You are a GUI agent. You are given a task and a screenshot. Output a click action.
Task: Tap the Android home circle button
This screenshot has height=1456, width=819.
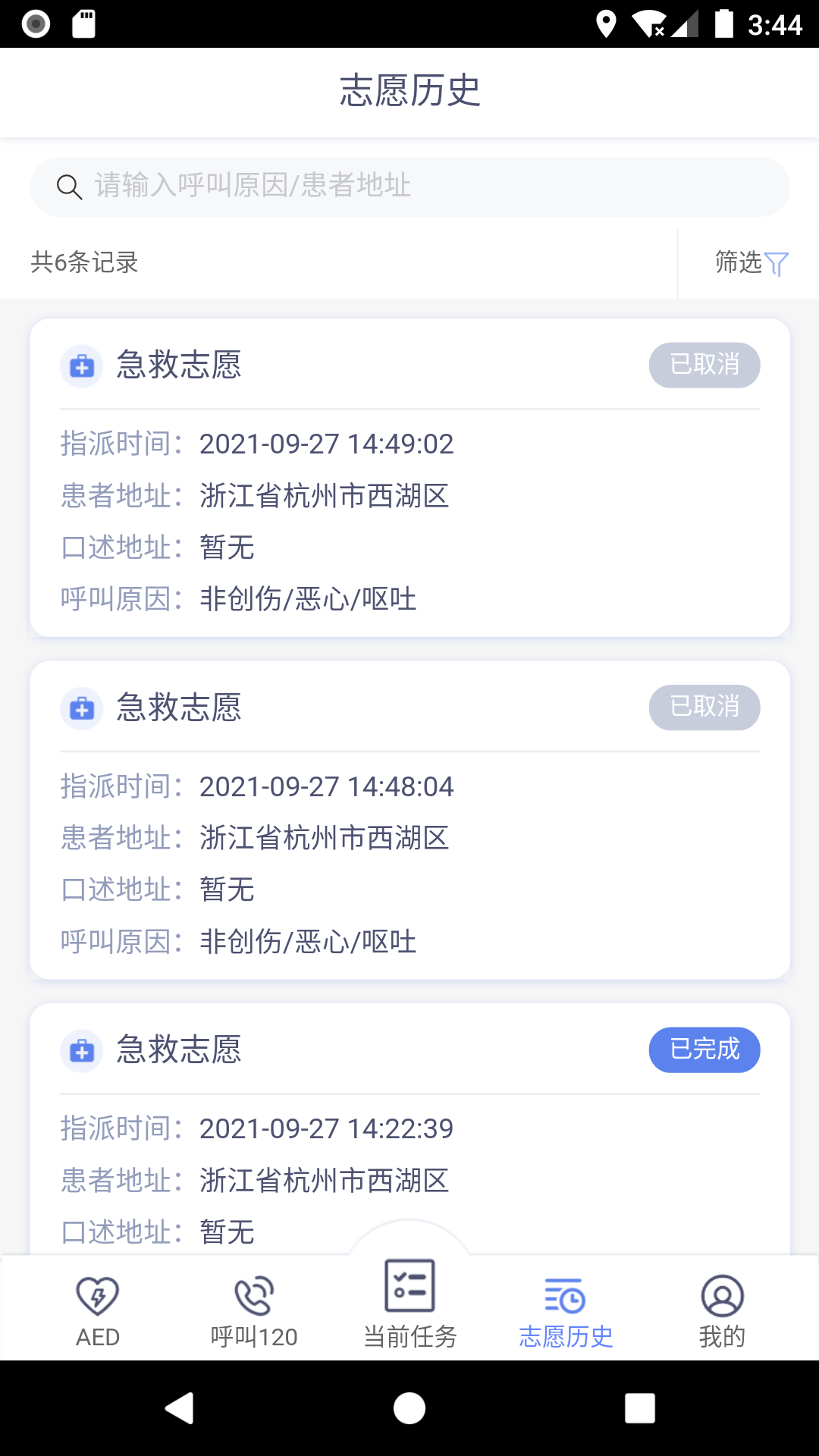[x=409, y=1408]
